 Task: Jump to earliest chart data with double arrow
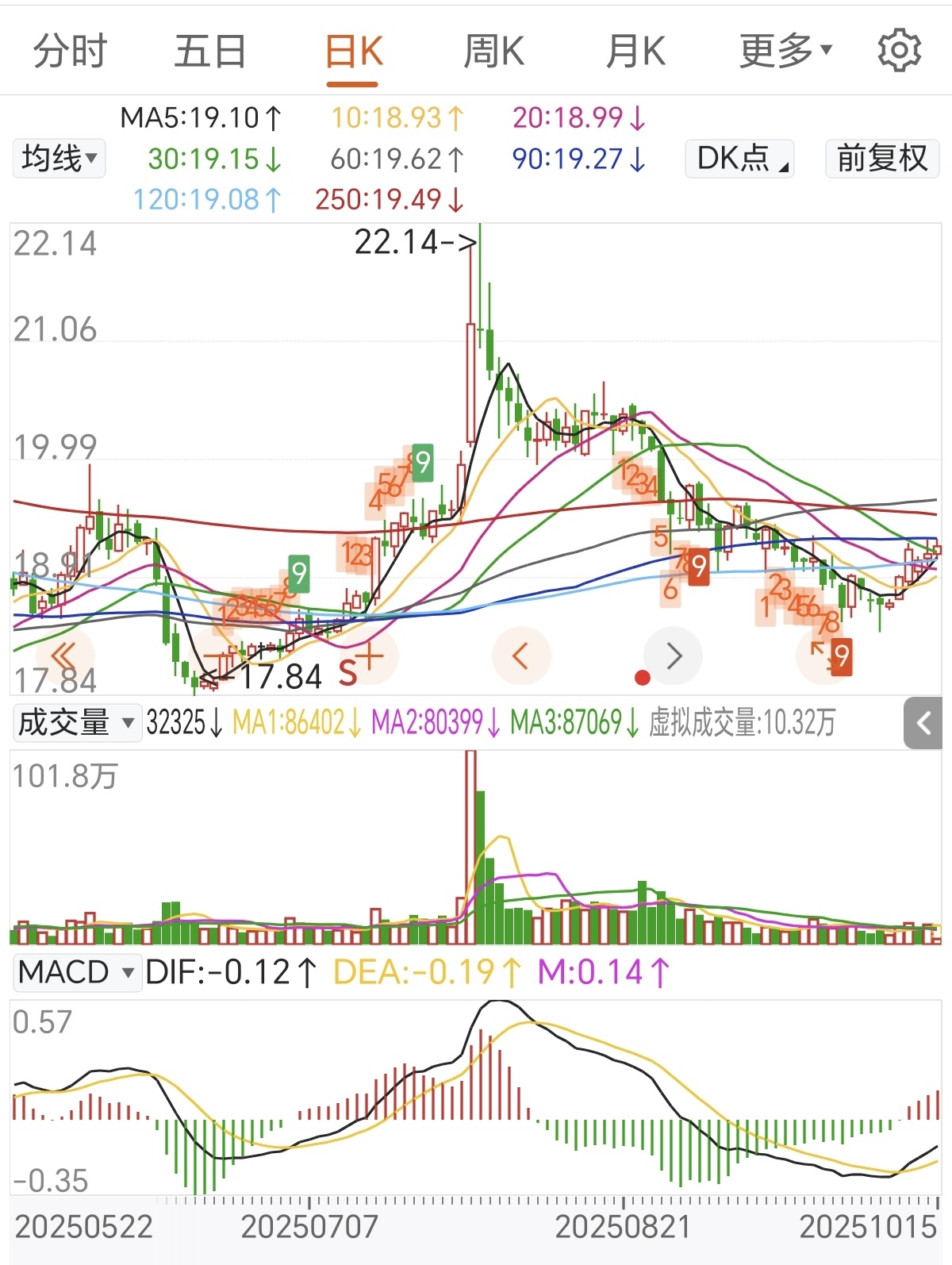pyautogui.click(x=63, y=656)
